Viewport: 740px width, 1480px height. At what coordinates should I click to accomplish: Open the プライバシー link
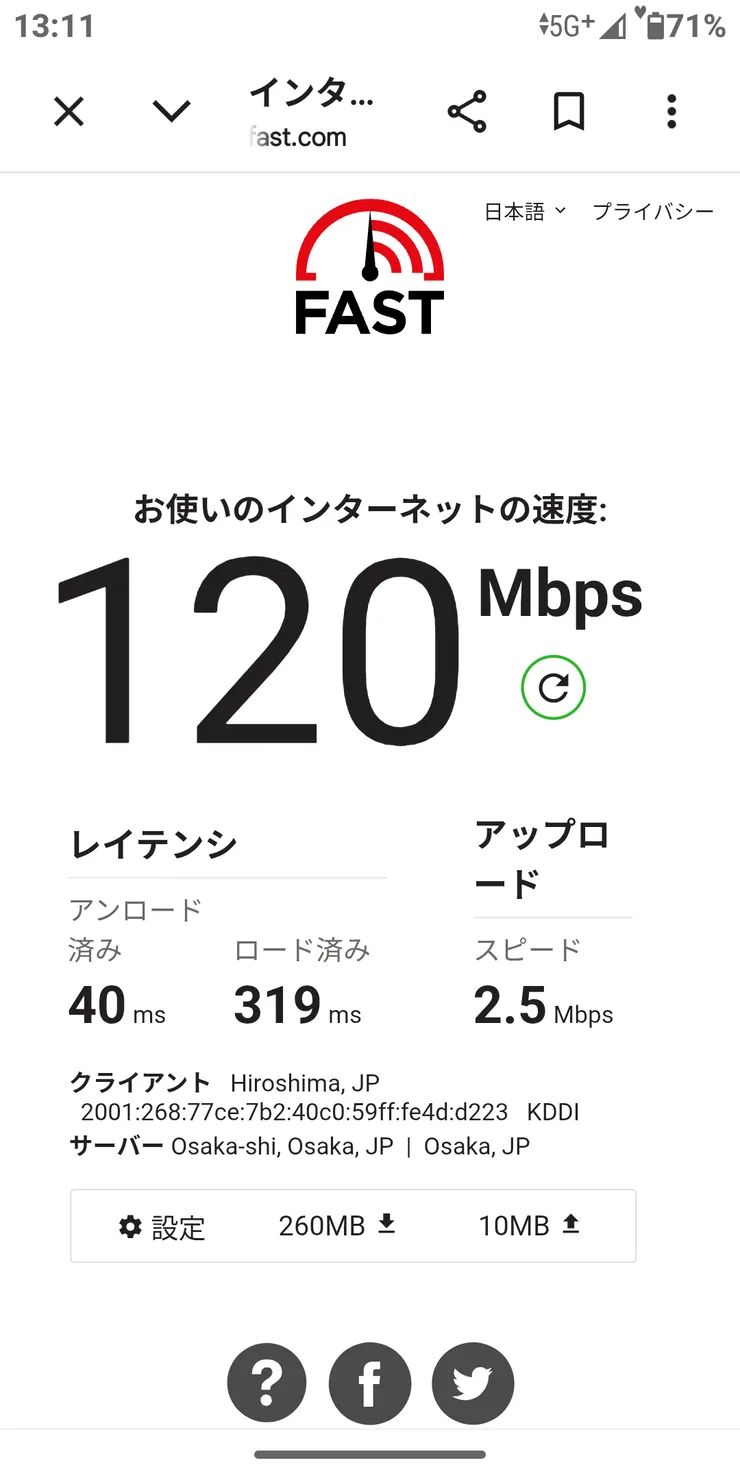[654, 211]
